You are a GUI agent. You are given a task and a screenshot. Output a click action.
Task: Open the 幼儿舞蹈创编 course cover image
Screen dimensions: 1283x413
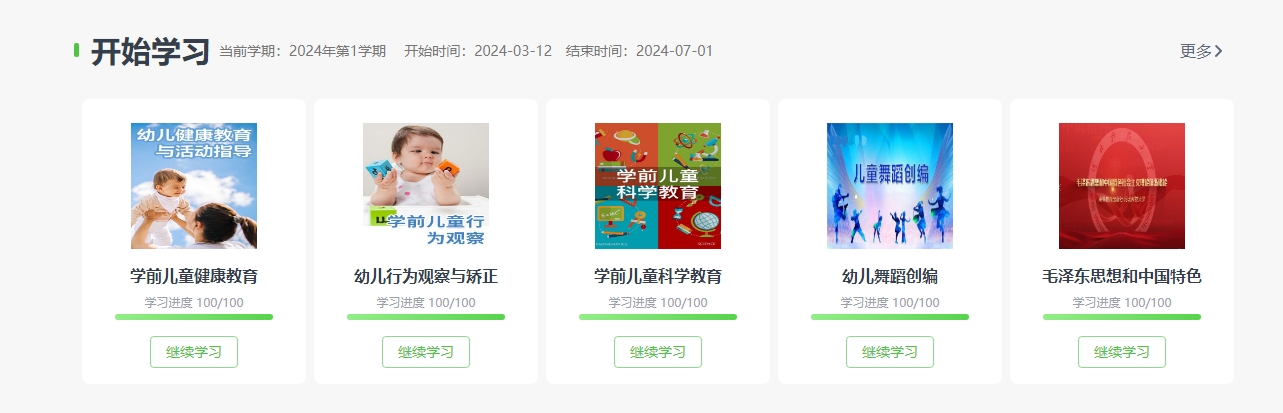click(x=890, y=186)
